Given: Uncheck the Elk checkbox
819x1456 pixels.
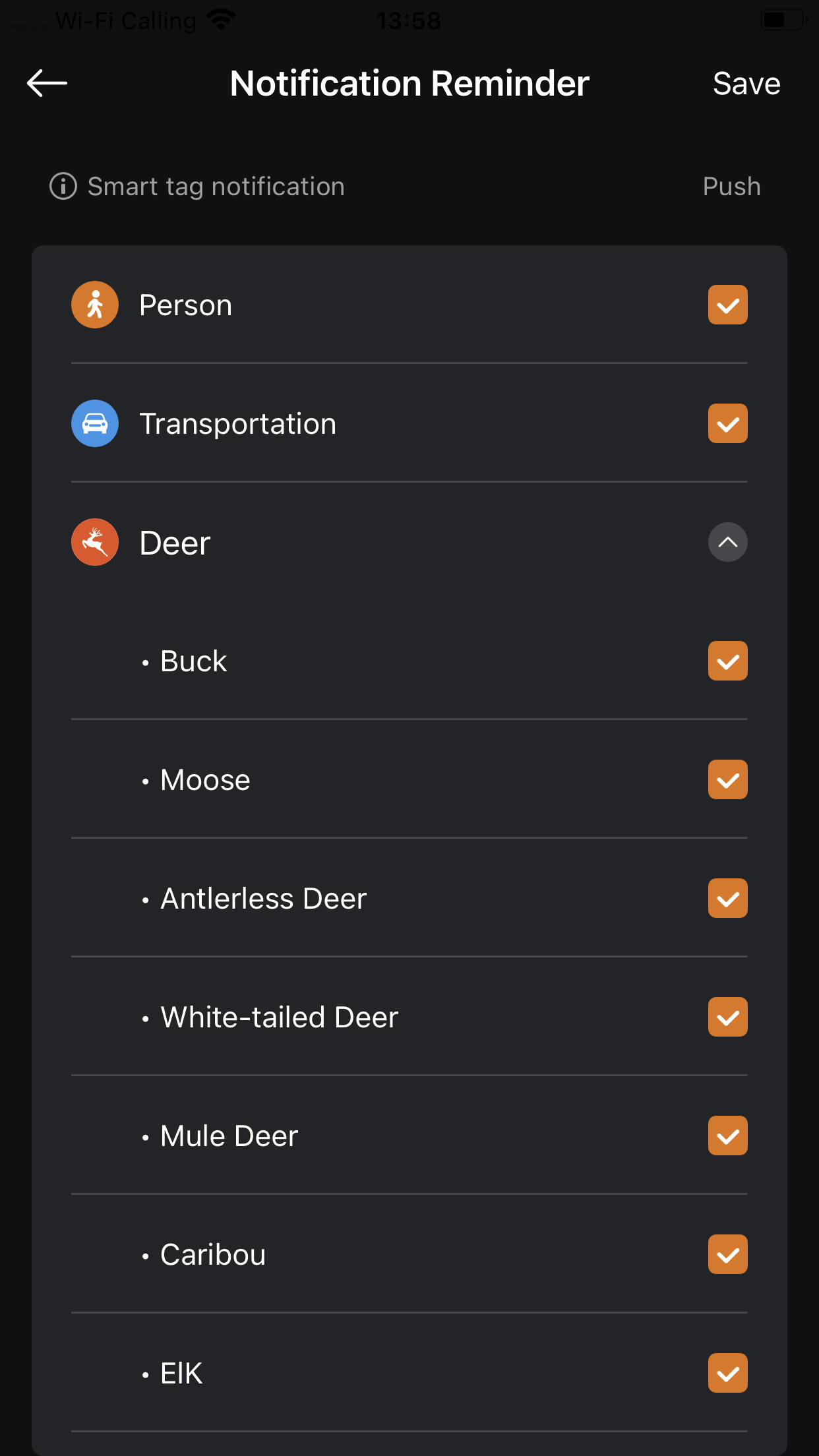Looking at the screenshot, I should pos(727,1373).
